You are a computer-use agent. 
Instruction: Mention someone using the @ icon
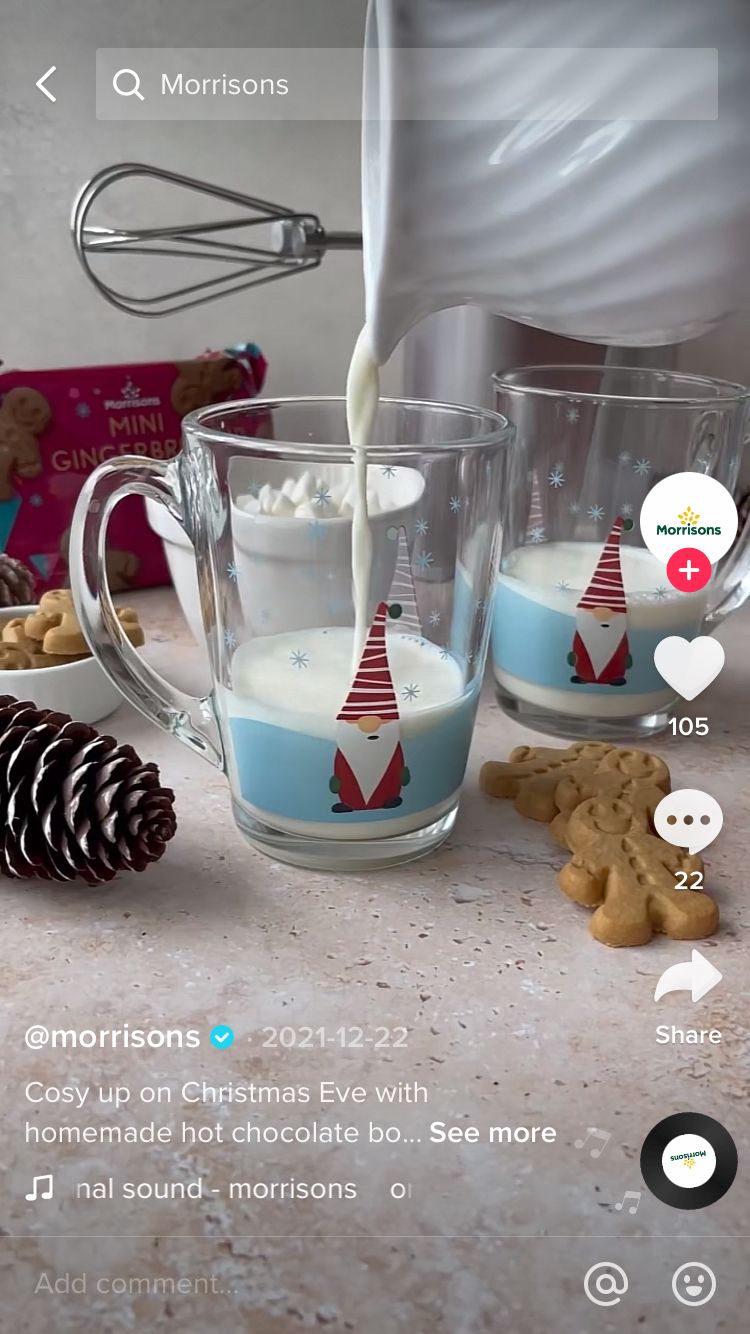[x=606, y=1284]
